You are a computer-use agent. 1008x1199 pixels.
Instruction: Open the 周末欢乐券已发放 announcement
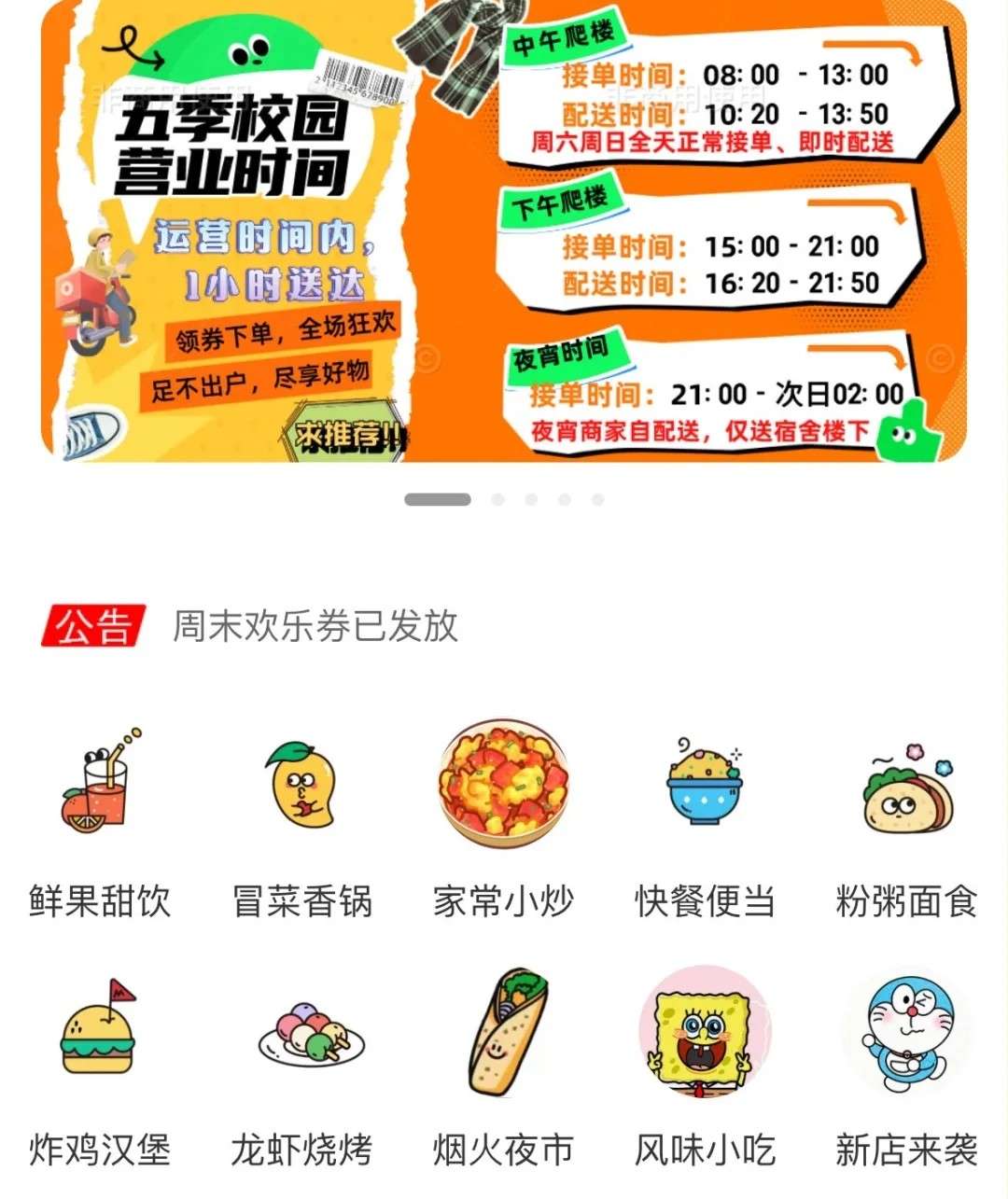pos(313,625)
